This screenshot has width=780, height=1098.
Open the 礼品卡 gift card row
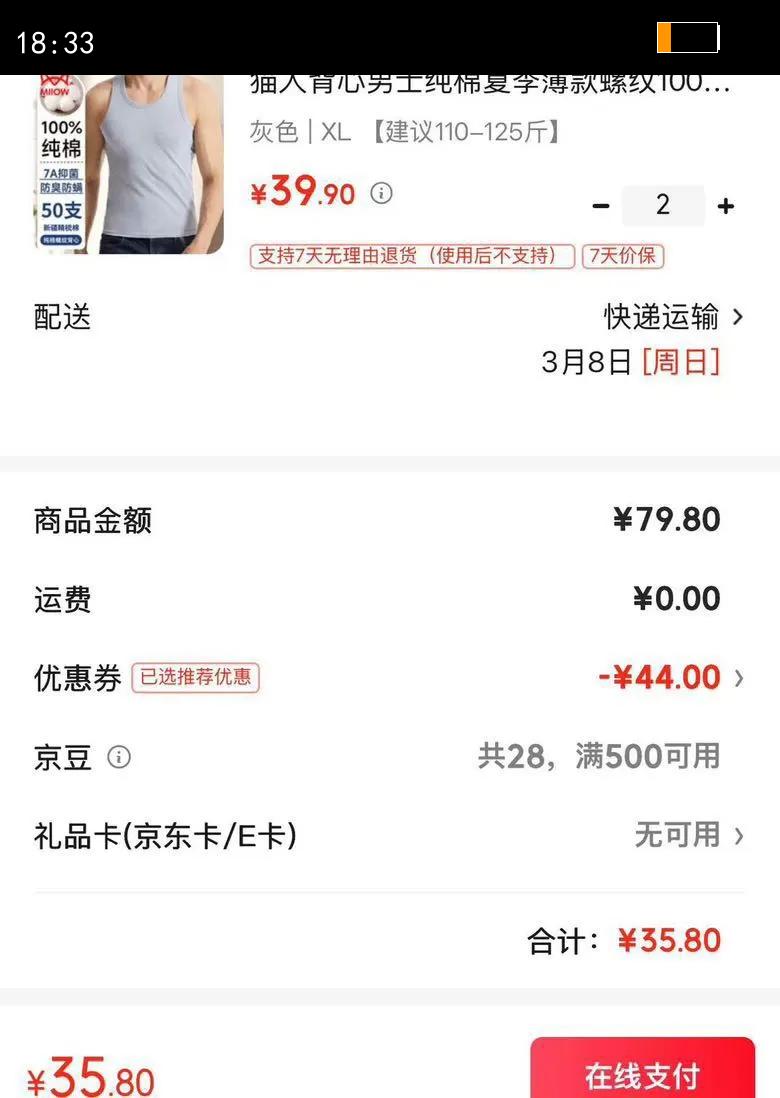[389, 835]
